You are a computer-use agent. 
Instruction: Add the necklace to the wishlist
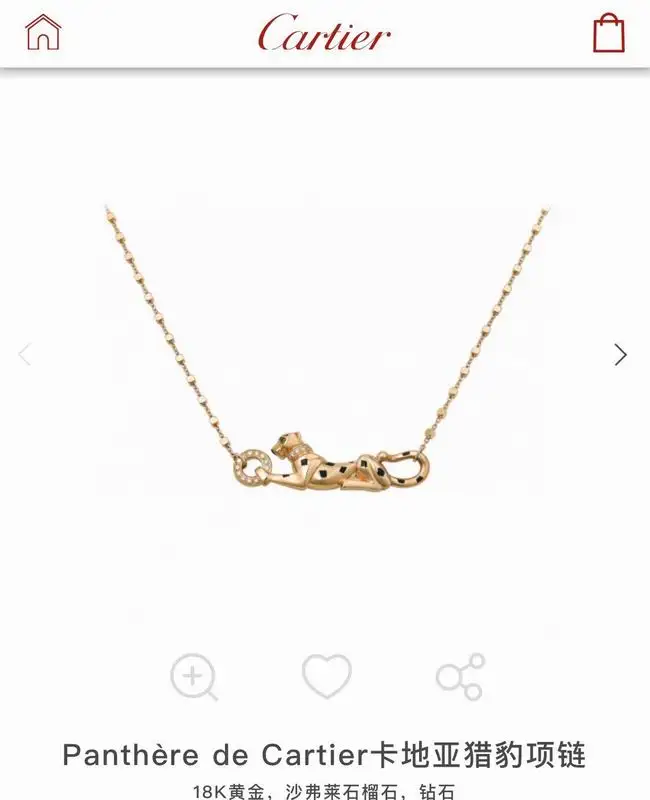coord(327,677)
